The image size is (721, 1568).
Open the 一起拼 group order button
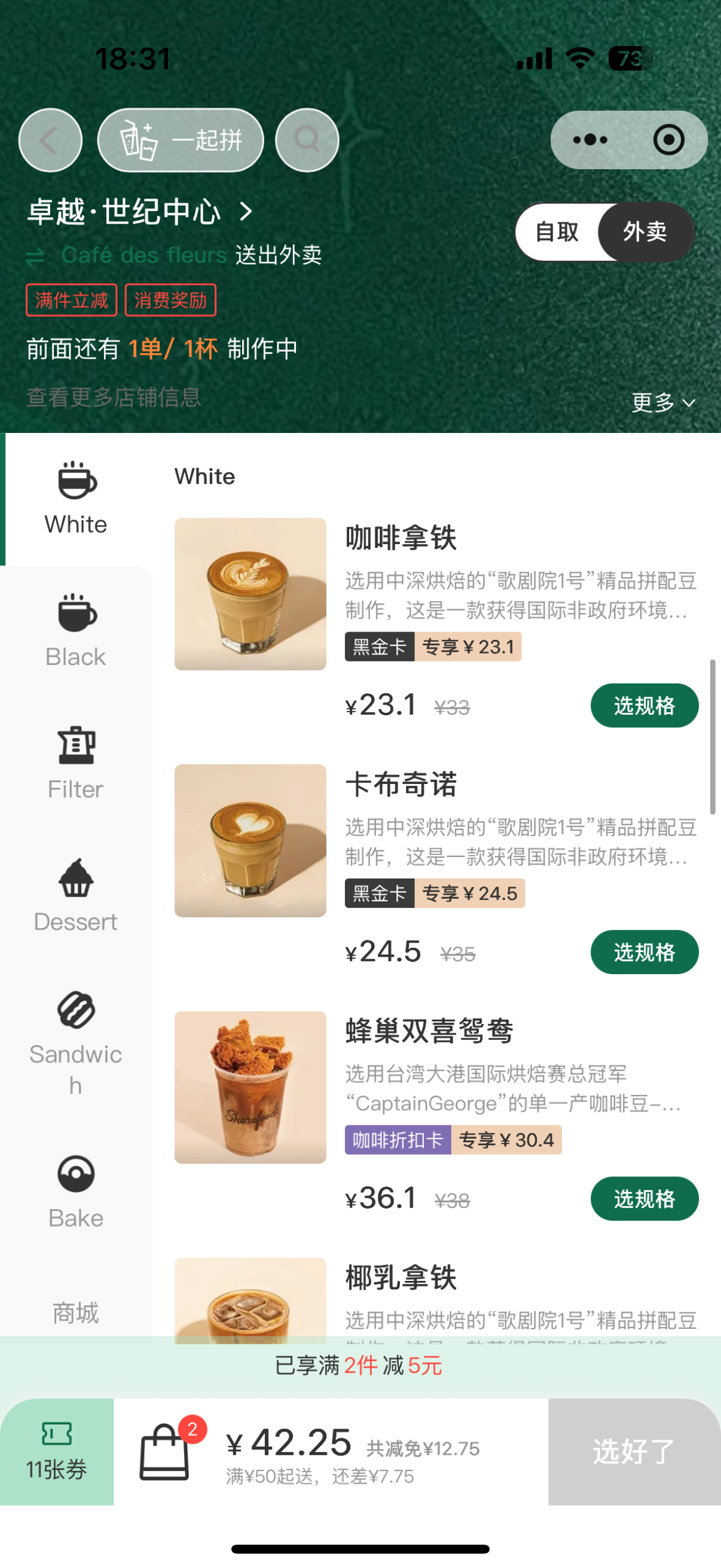(x=181, y=140)
